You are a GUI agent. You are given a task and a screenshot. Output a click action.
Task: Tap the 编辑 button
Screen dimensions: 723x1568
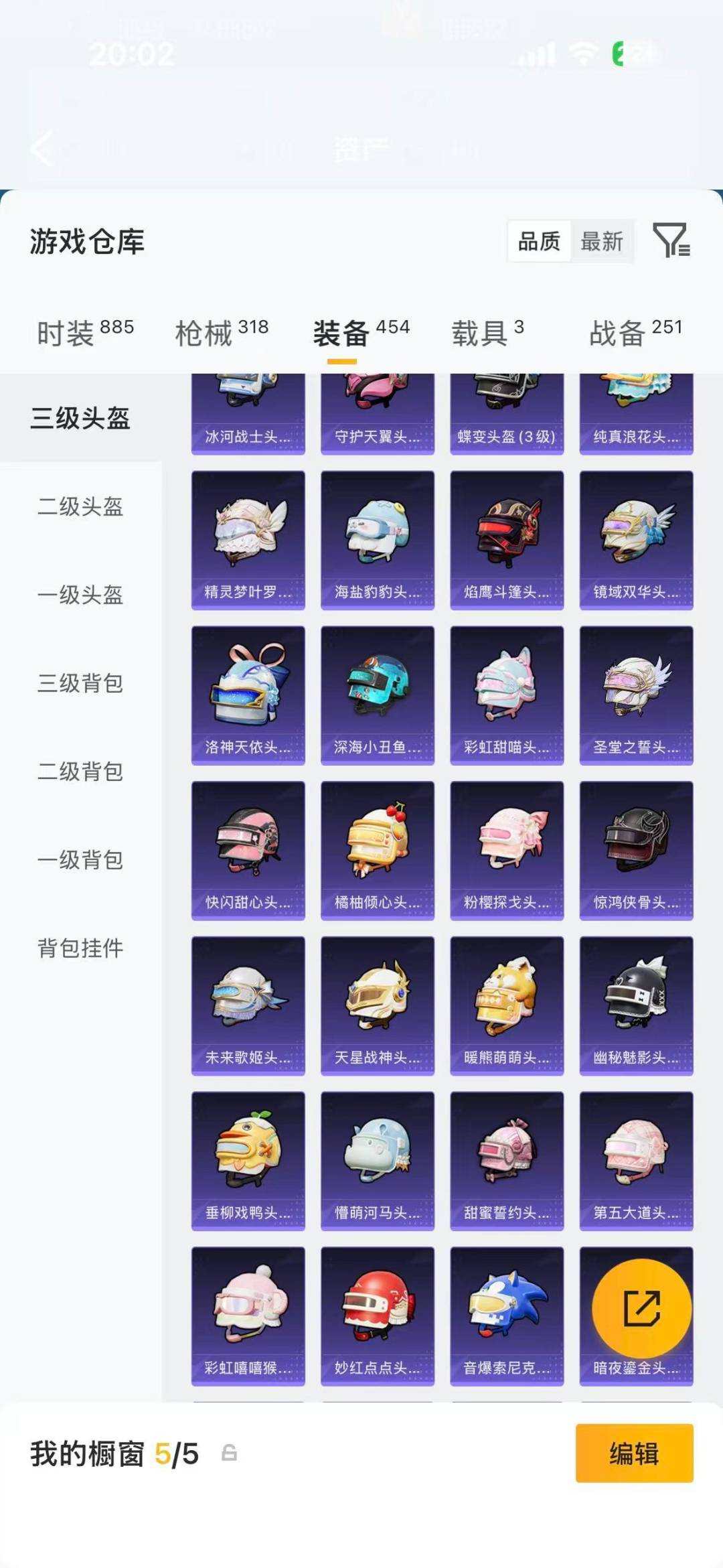point(634,1453)
